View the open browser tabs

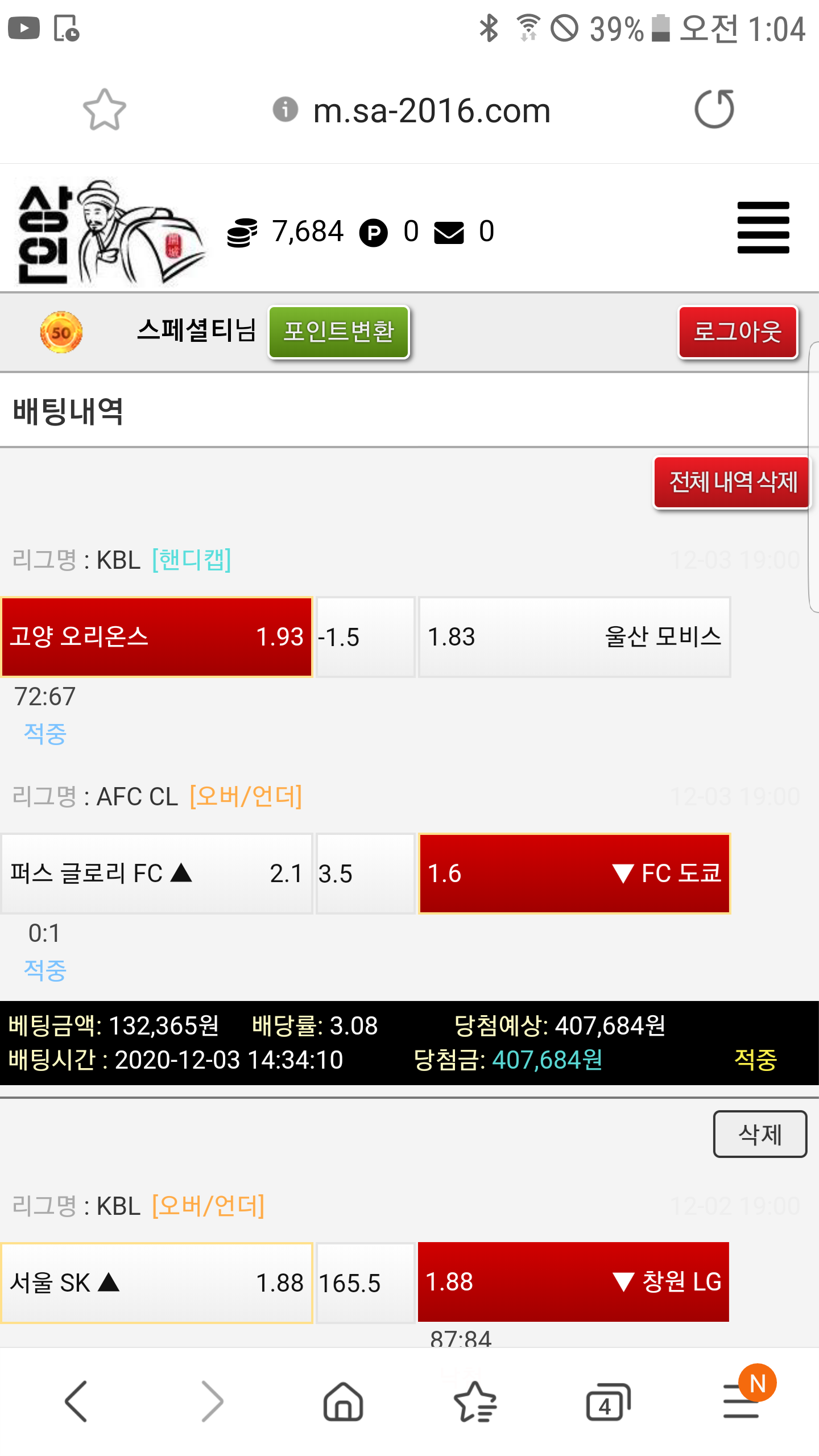point(607,1401)
